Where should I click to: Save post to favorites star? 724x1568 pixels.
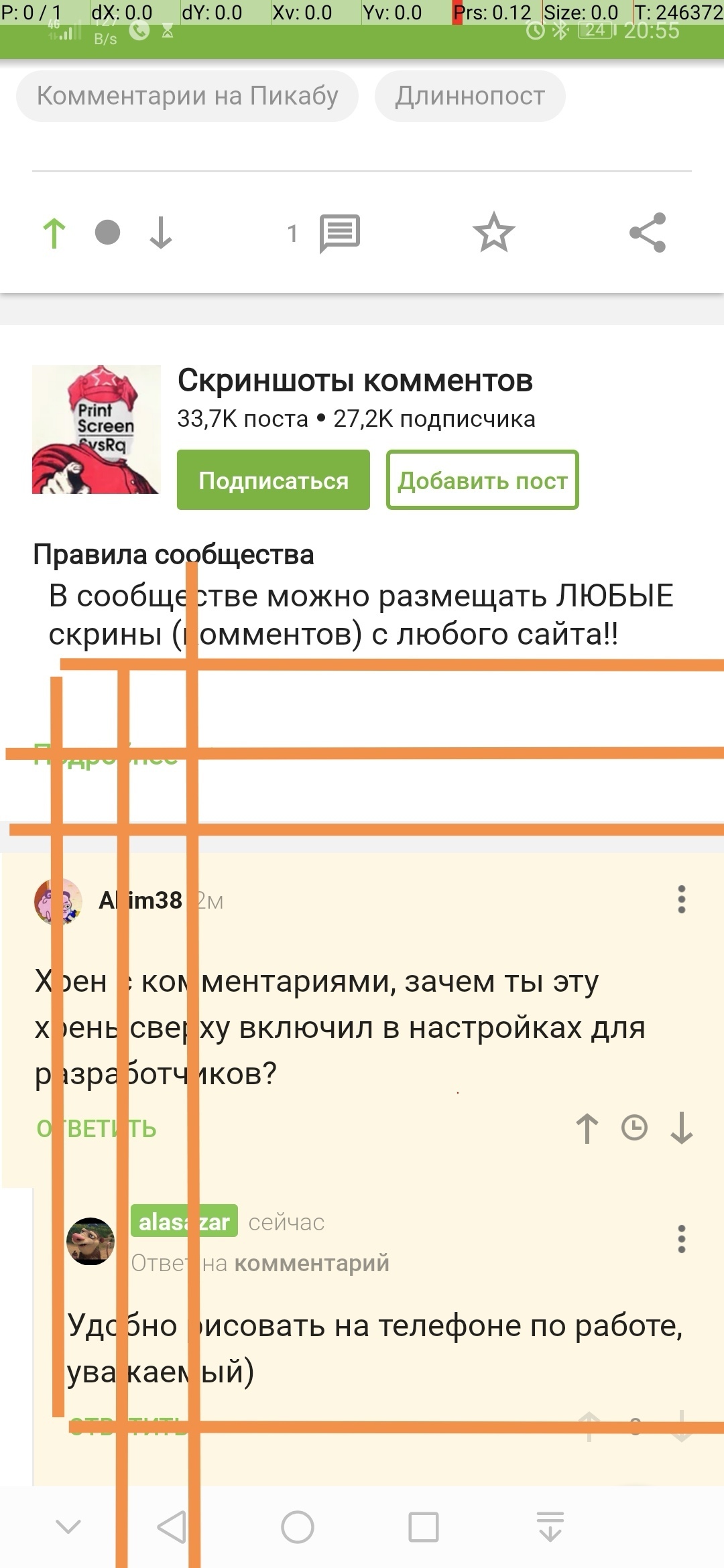(x=494, y=233)
